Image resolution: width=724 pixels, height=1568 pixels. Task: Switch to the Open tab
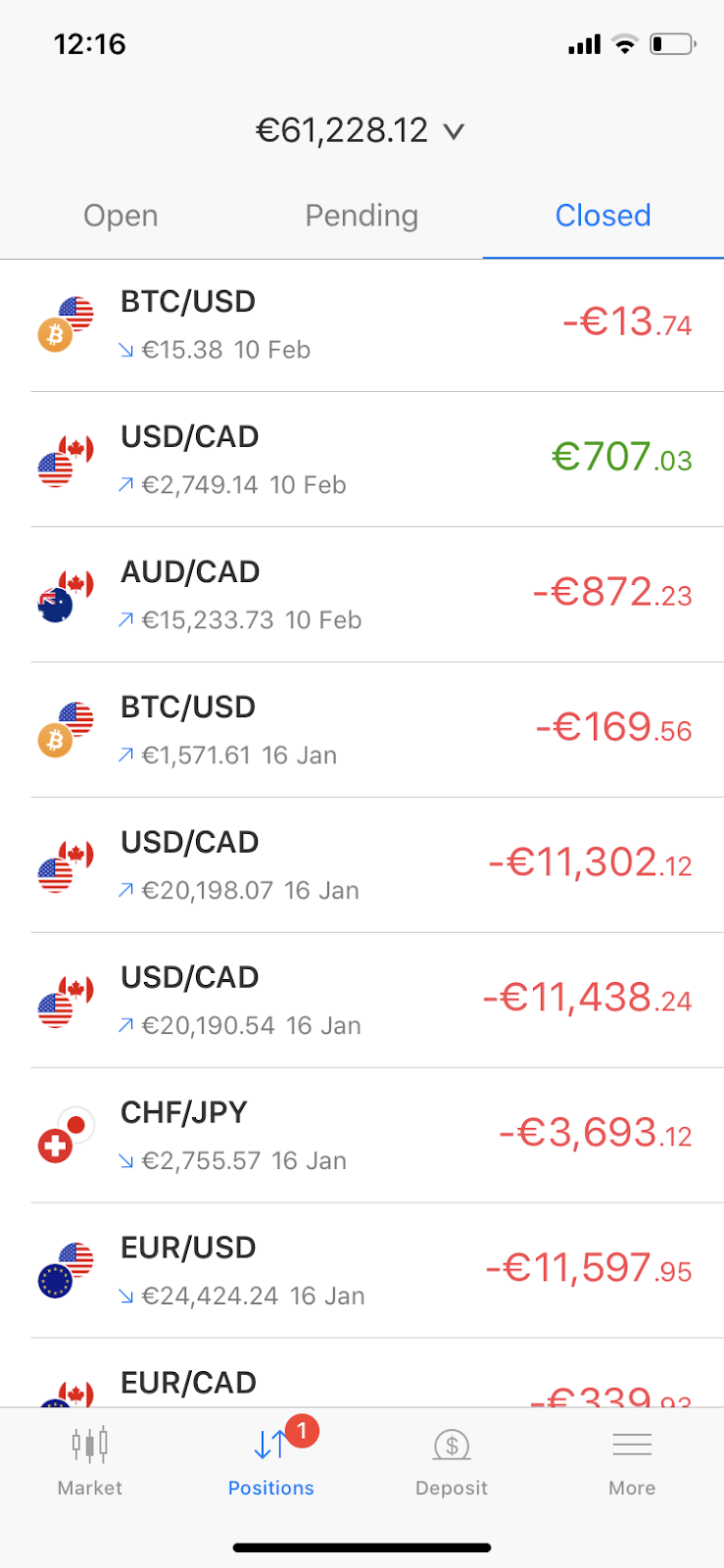(x=121, y=216)
